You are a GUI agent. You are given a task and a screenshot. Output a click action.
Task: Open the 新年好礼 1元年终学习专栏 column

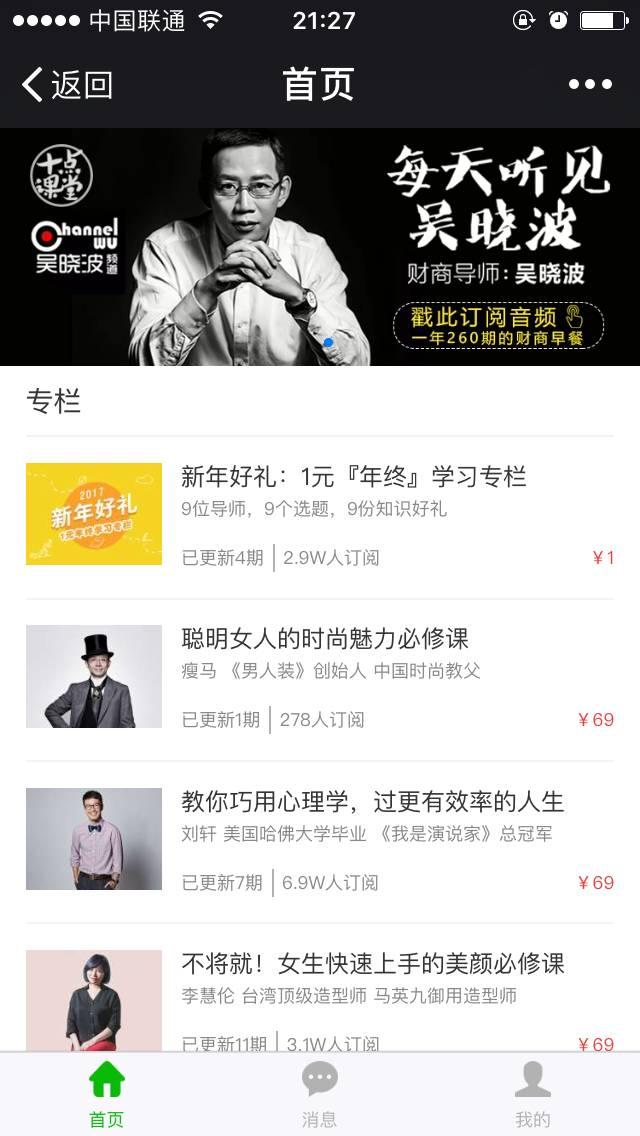point(320,515)
